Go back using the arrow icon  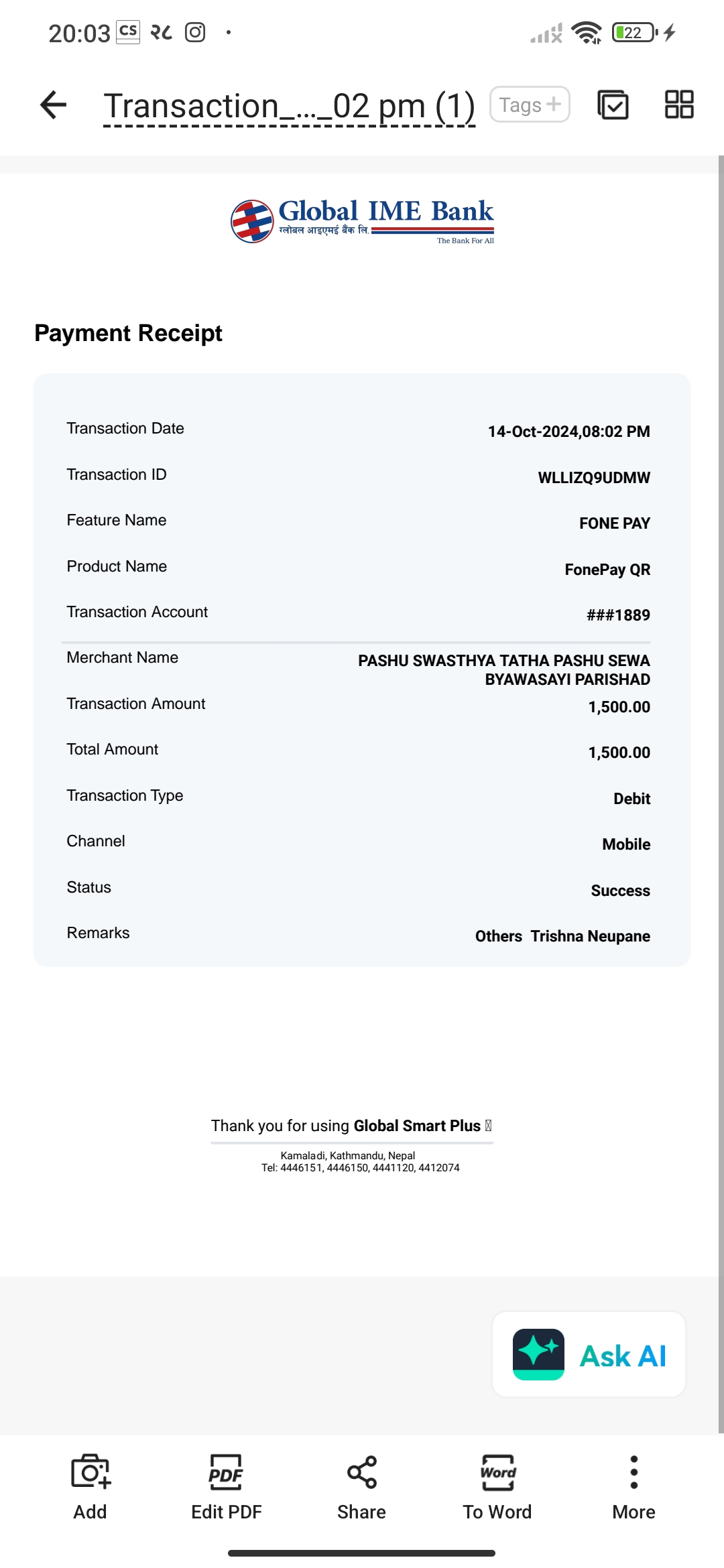pos(53,105)
